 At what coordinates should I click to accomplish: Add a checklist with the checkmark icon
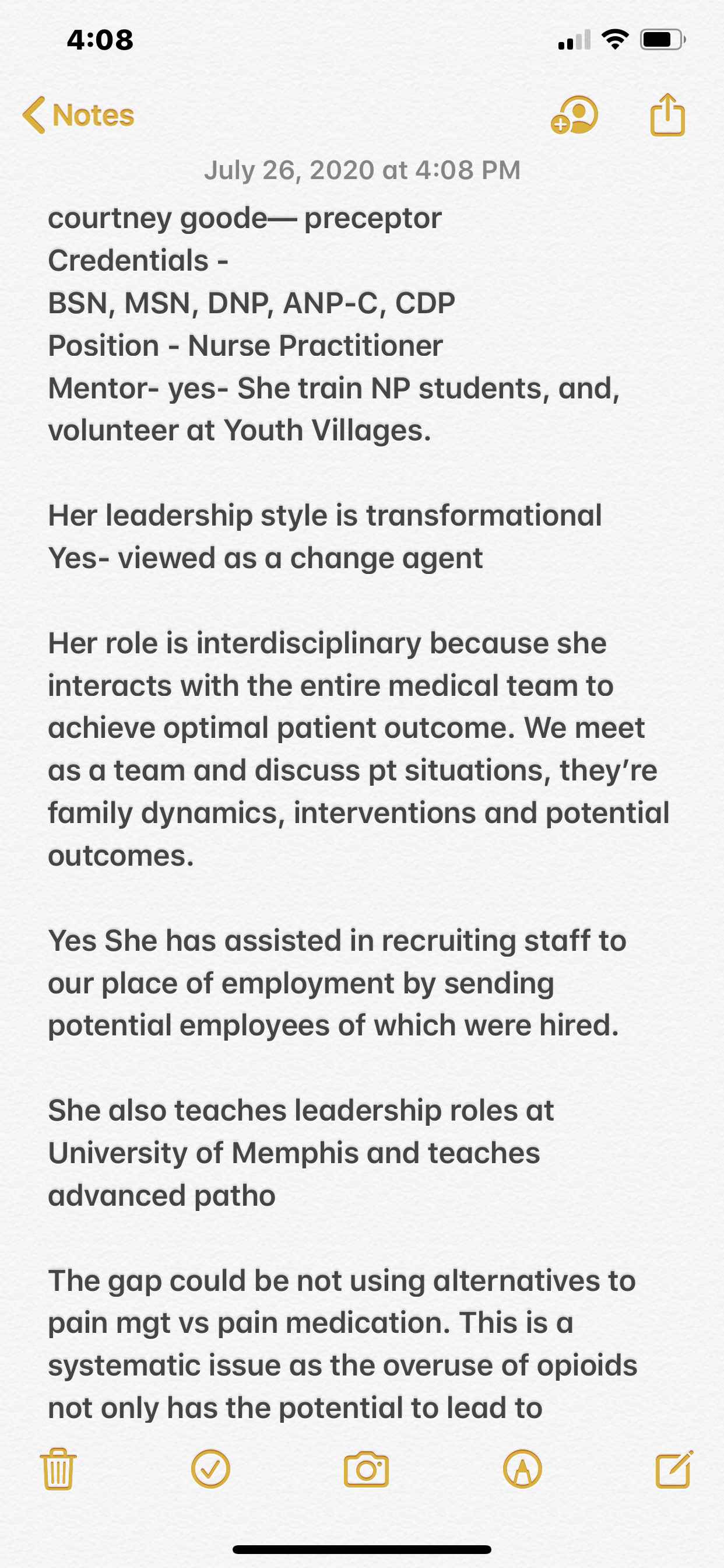click(210, 1469)
